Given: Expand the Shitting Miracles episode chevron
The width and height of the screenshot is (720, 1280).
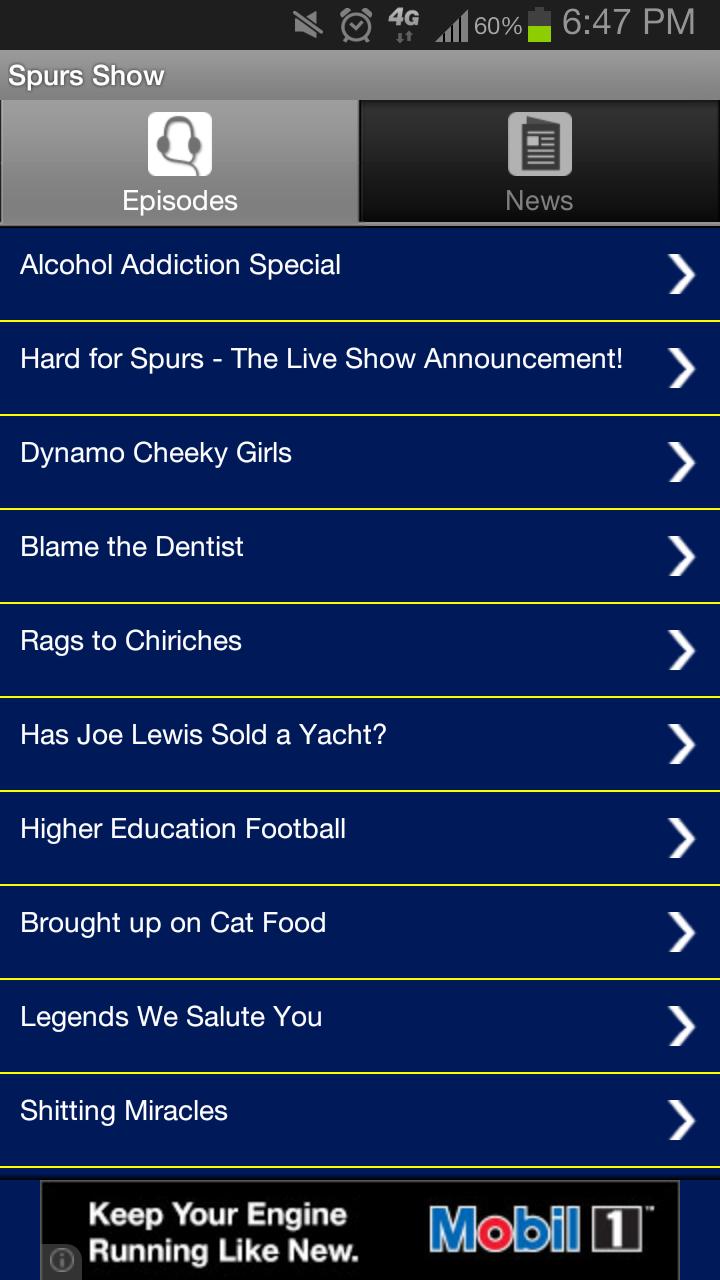Looking at the screenshot, I should click(683, 1121).
